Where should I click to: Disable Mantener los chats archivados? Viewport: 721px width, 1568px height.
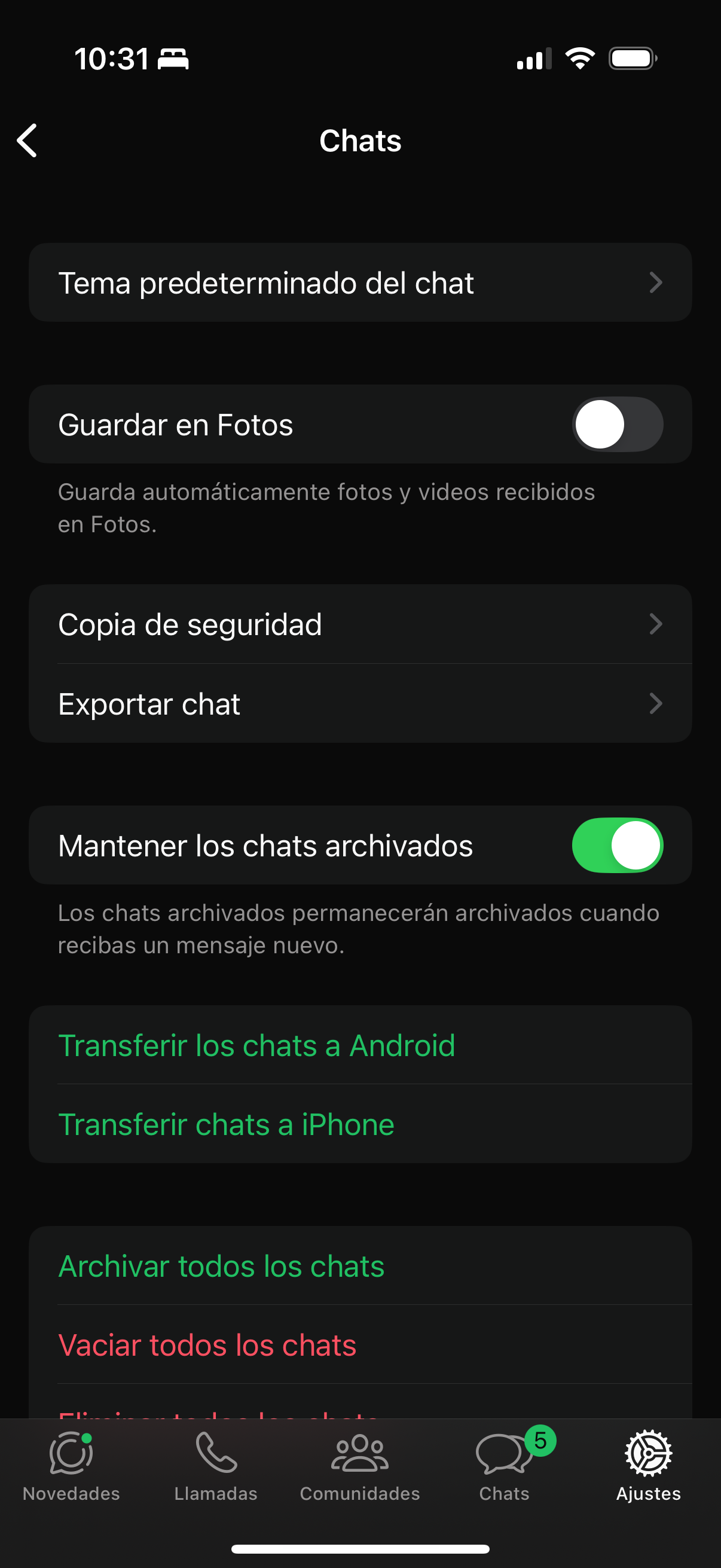(x=617, y=846)
